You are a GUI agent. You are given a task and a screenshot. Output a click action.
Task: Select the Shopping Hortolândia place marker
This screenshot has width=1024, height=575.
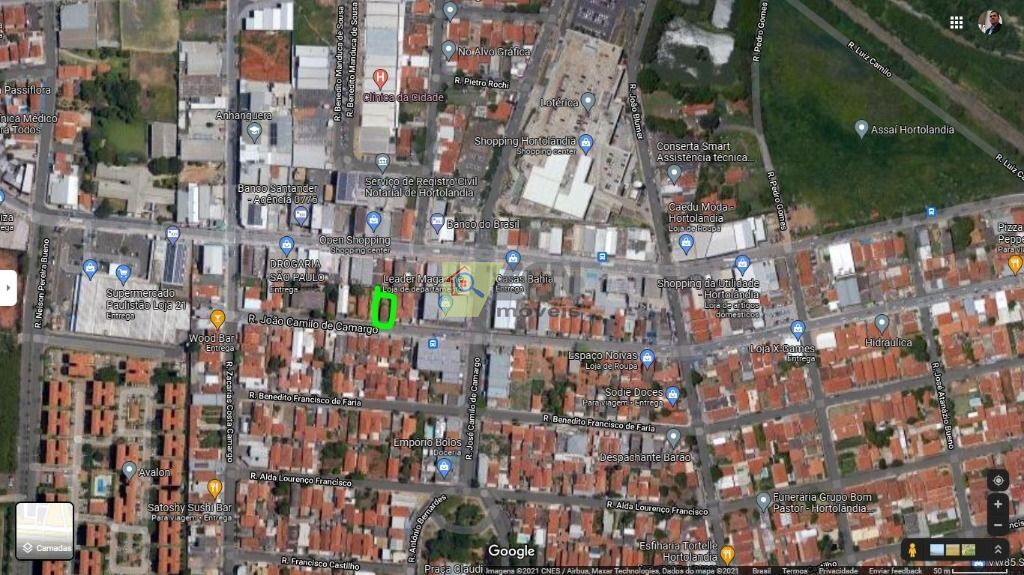tap(586, 142)
